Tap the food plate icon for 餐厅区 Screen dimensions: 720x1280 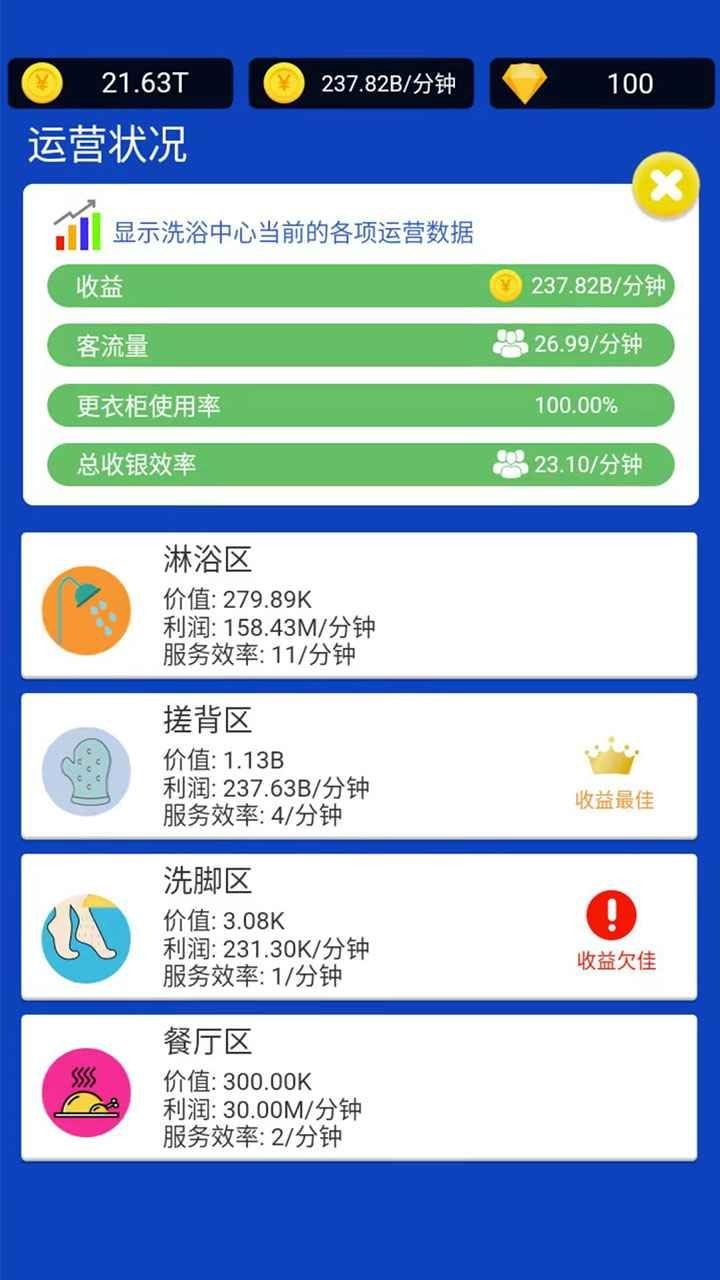(86, 1092)
